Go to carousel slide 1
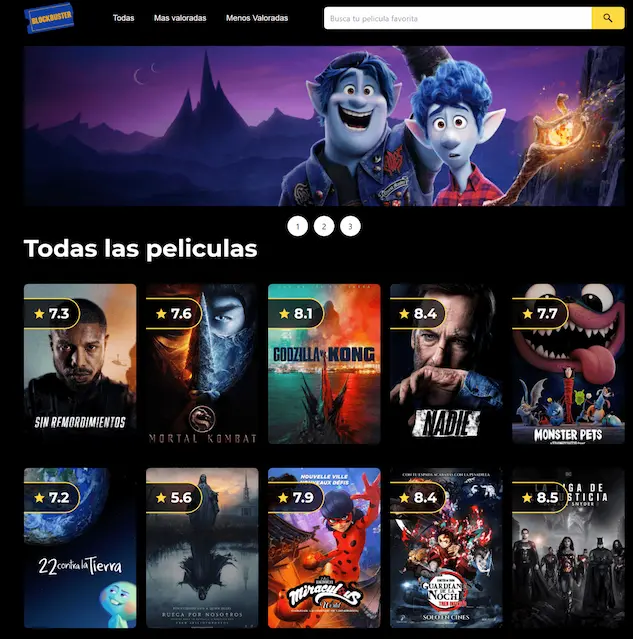This screenshot has height=639, width=633. [297, 226]
